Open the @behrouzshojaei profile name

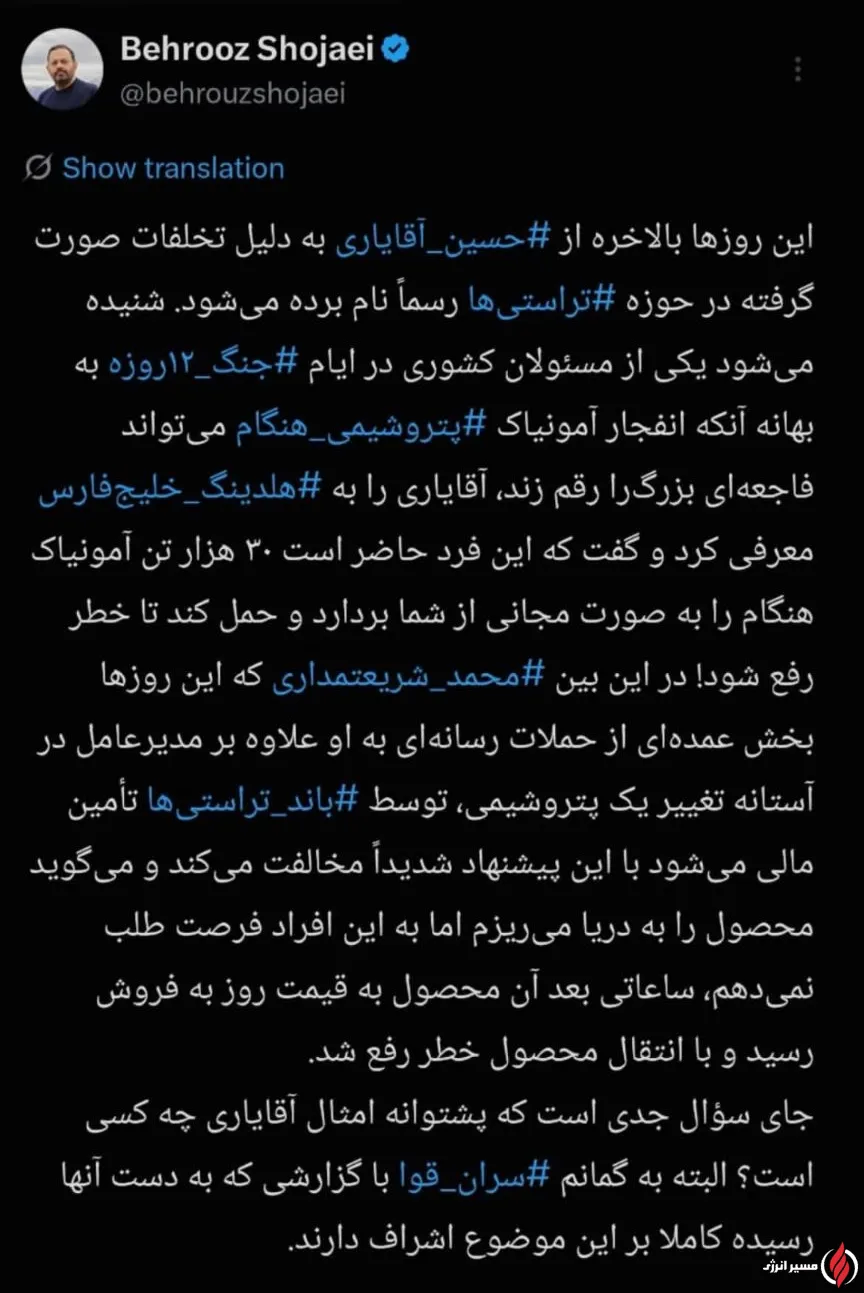tap(232, 93)
